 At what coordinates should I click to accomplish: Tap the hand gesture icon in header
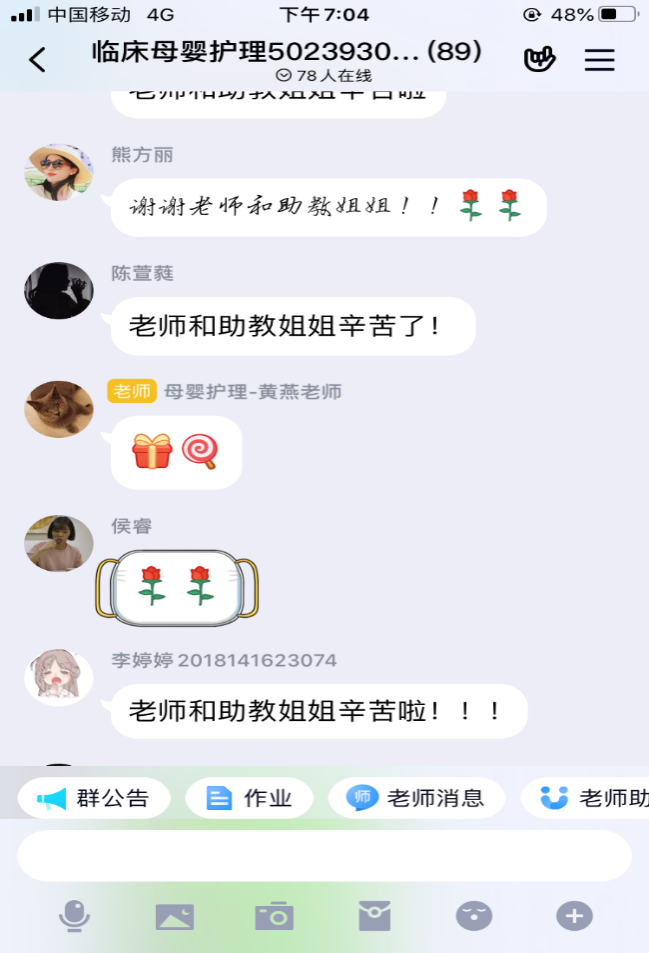(540, 60)
